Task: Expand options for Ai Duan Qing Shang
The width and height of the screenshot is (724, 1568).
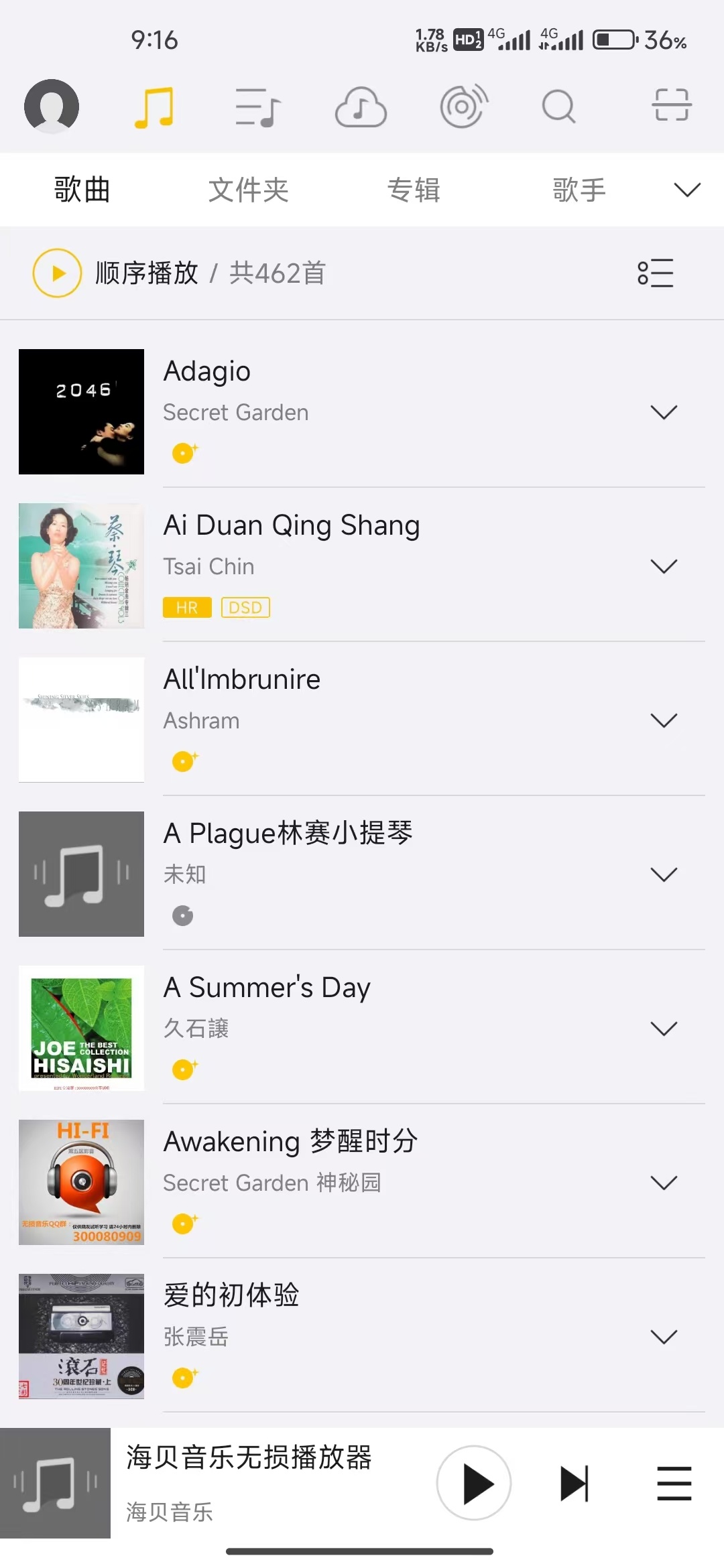Action: click(664, 567)
